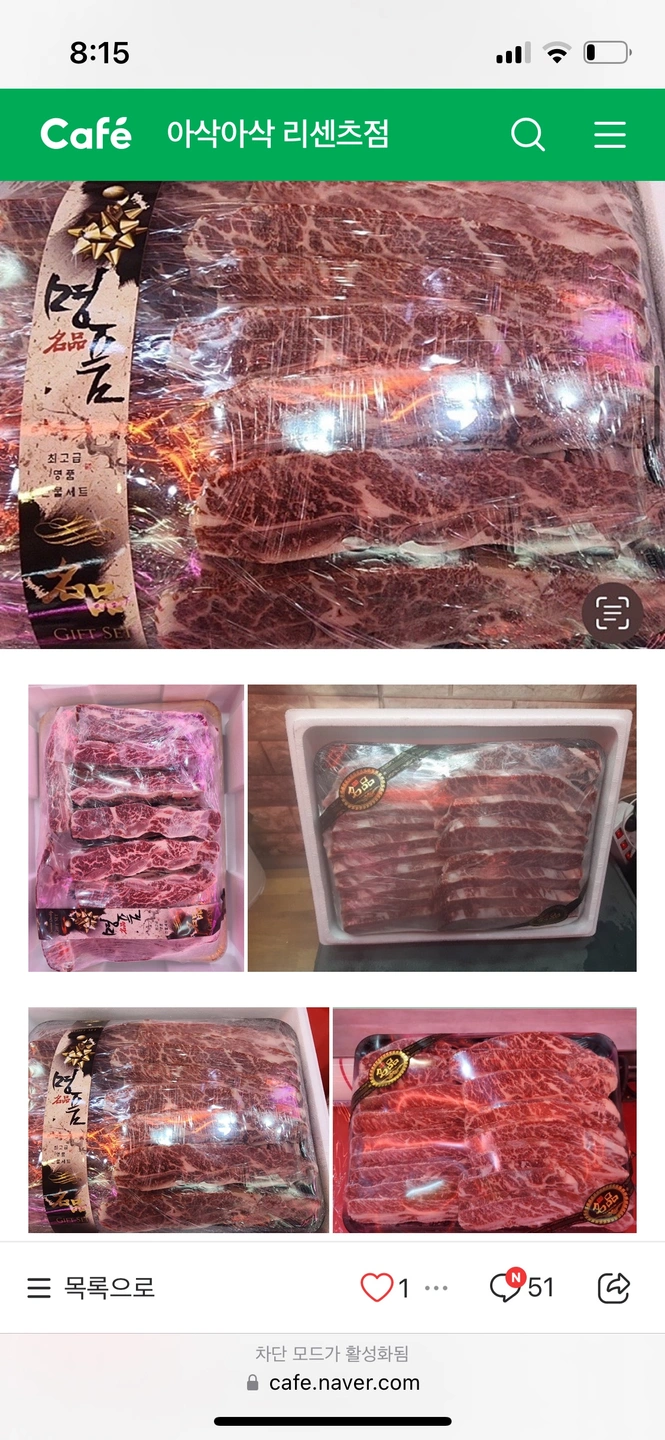Image resolution: width=665 pixels, height=1440 pixels.
Task: Open the pink-lit meat box photo
Action: pos(136,828)
